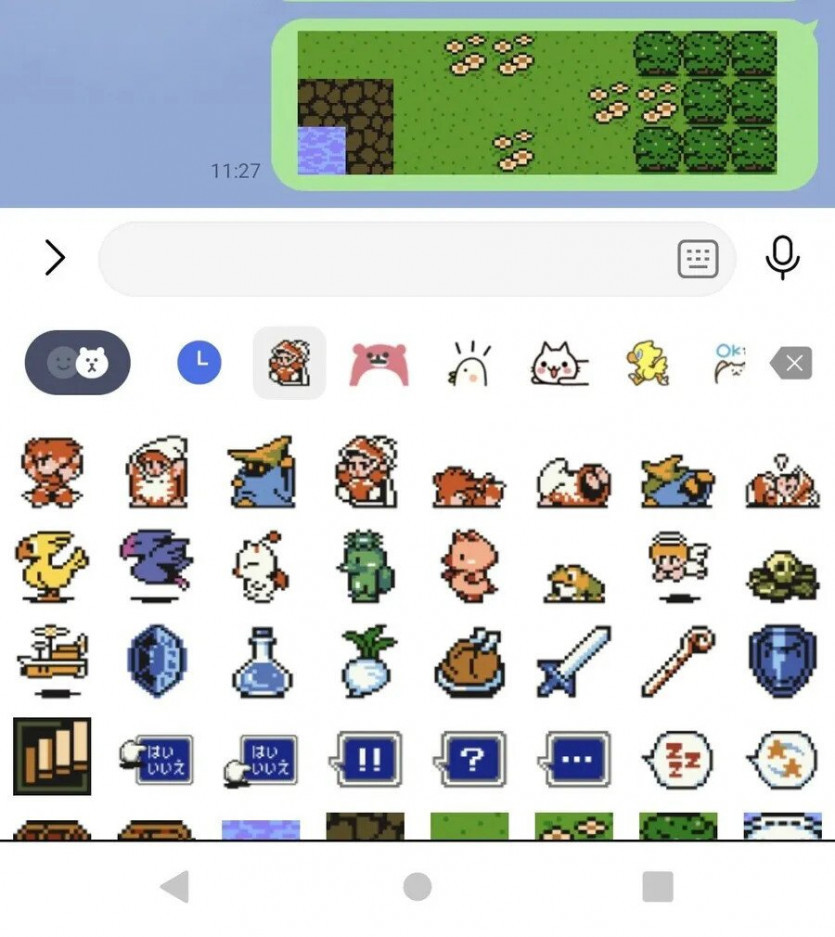
Task: Switch to the keyboard icon
Action: [698, 260]
